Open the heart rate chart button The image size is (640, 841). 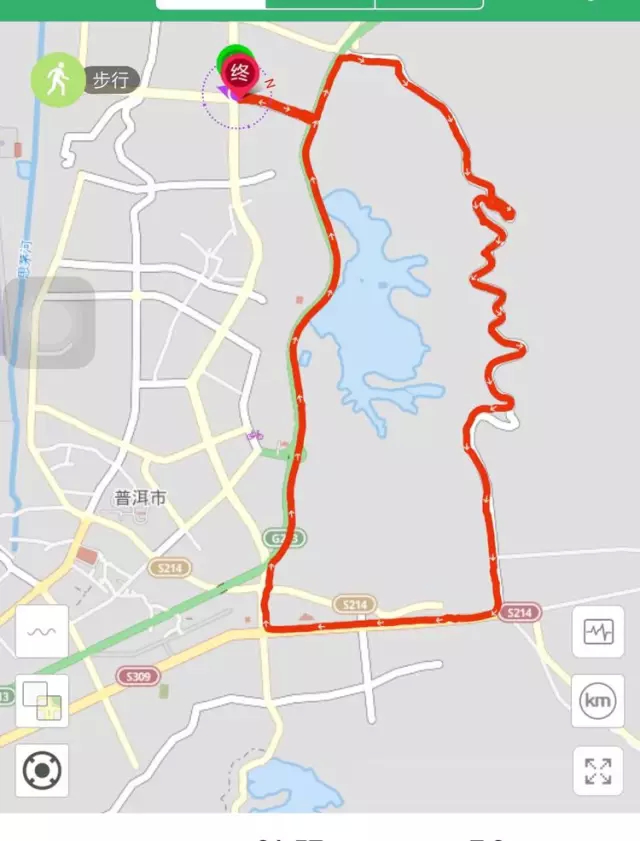[598, 631]
